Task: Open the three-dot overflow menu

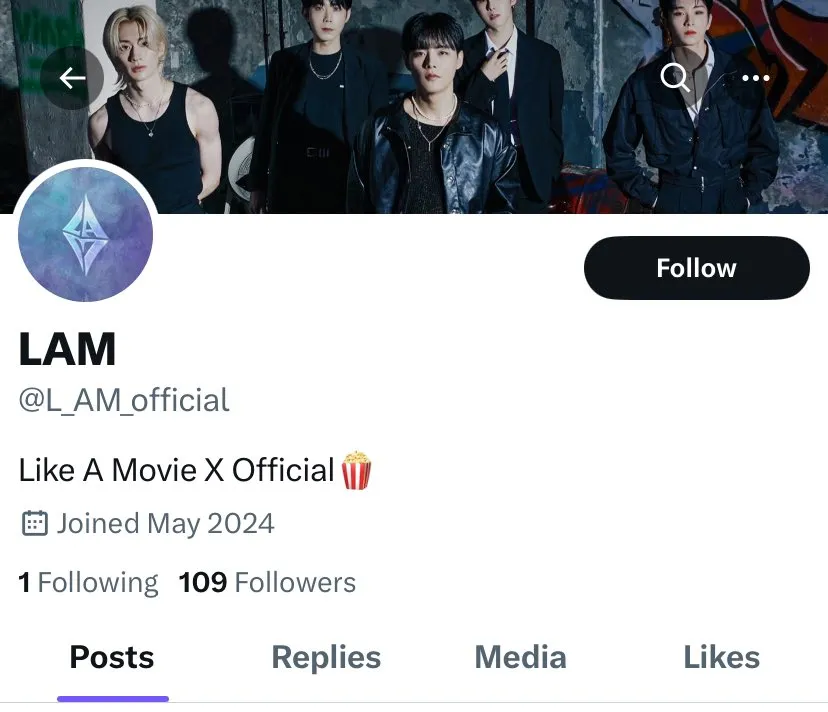Action: tap(756, 78)
